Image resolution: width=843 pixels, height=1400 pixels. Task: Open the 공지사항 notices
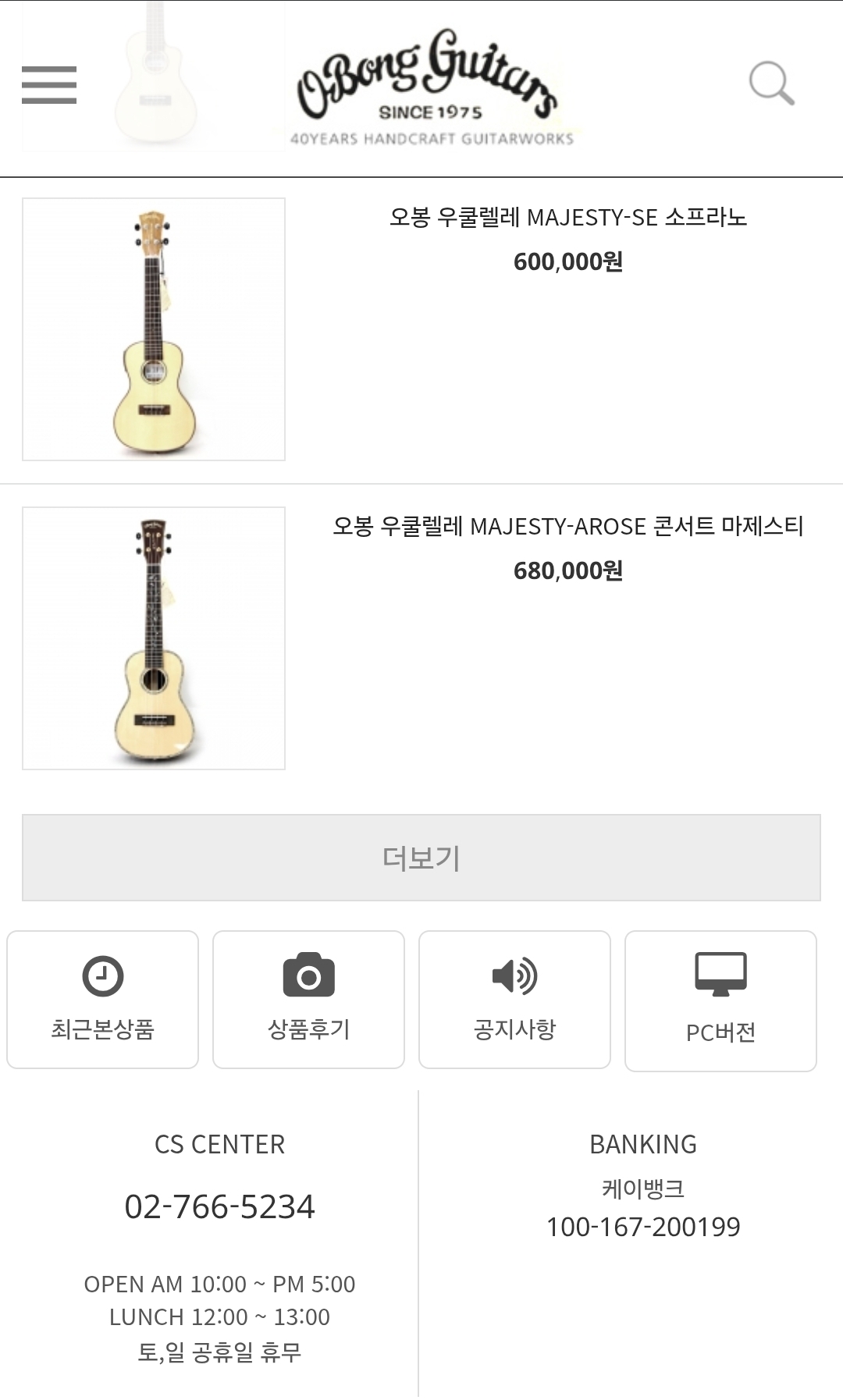click(514, 1000)
